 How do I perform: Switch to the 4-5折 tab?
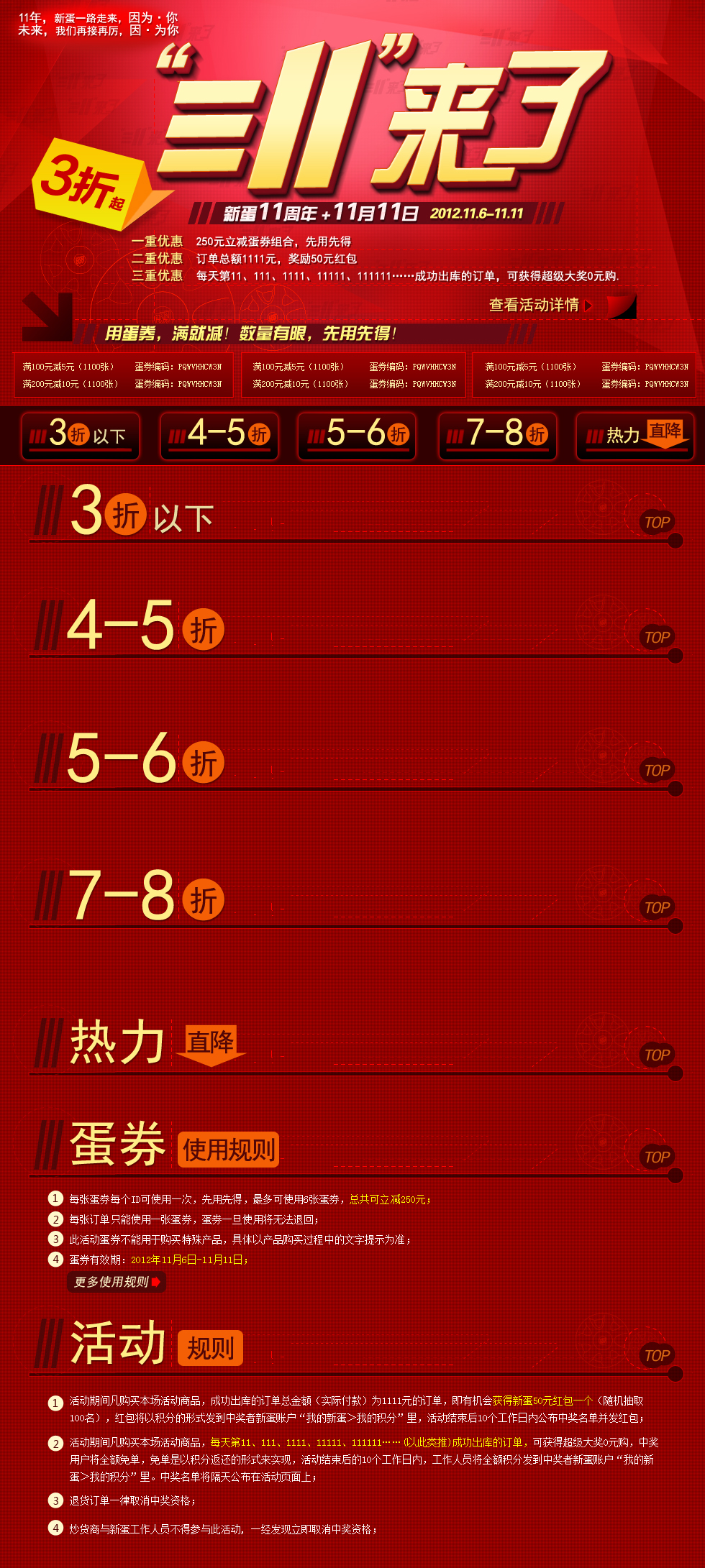pyautogui.click(x=219, y=436)
